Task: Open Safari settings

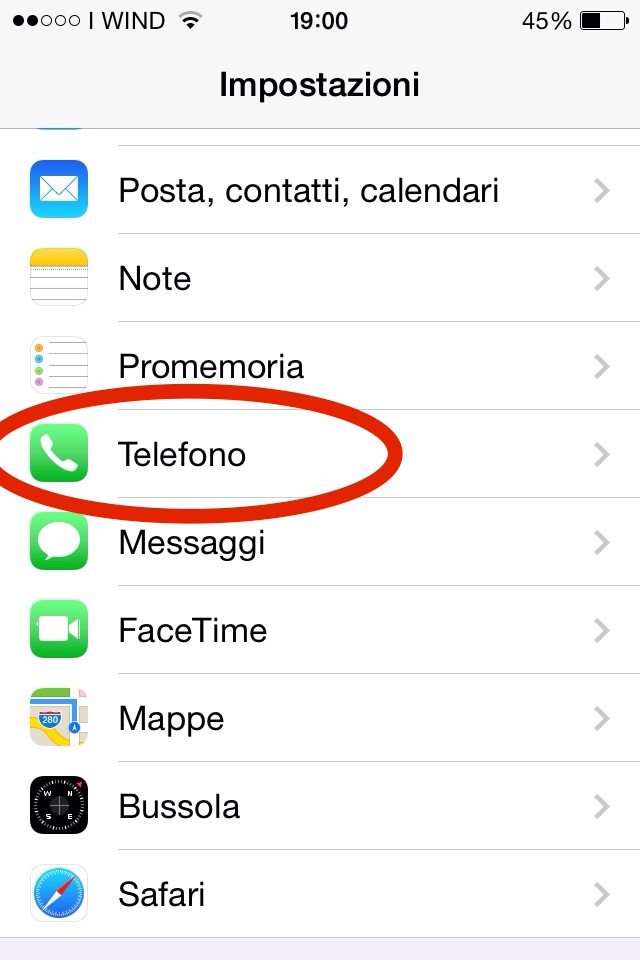Action: pos(320,893)
